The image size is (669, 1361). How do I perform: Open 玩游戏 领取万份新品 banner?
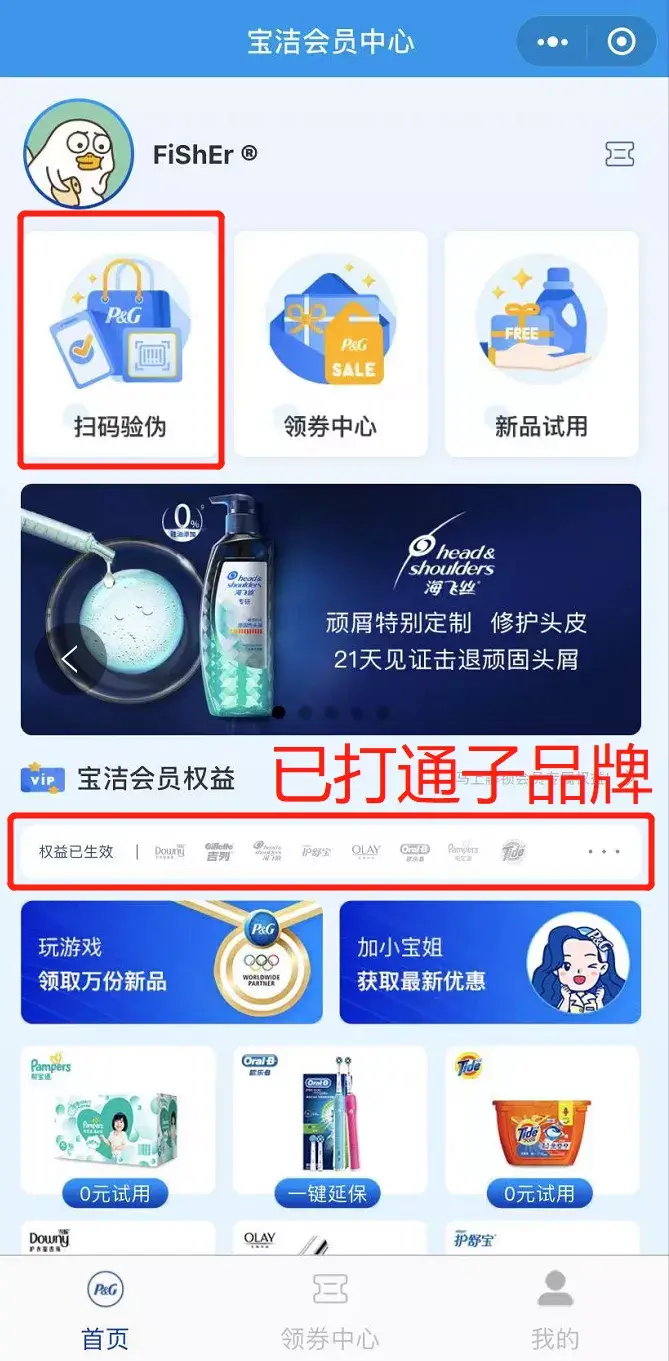pos(171,962)
